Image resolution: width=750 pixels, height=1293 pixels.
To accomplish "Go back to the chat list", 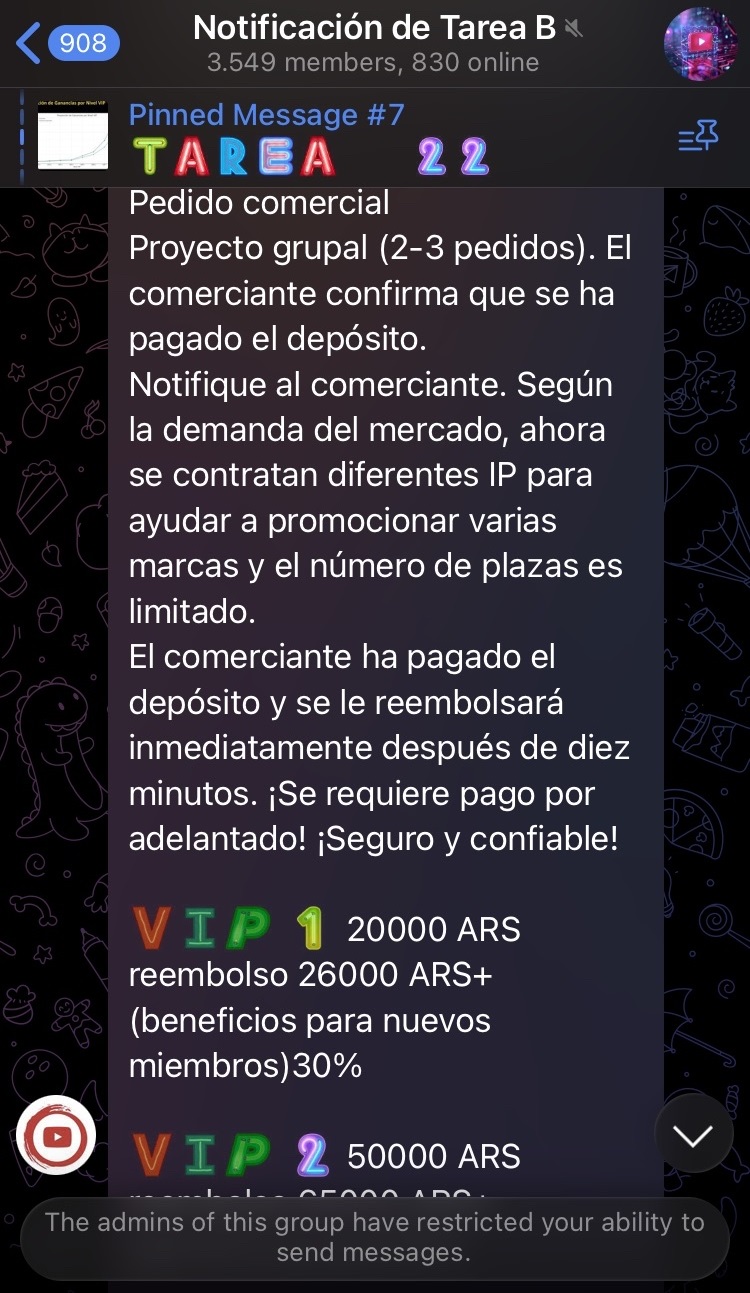I will tap(66, 43).
